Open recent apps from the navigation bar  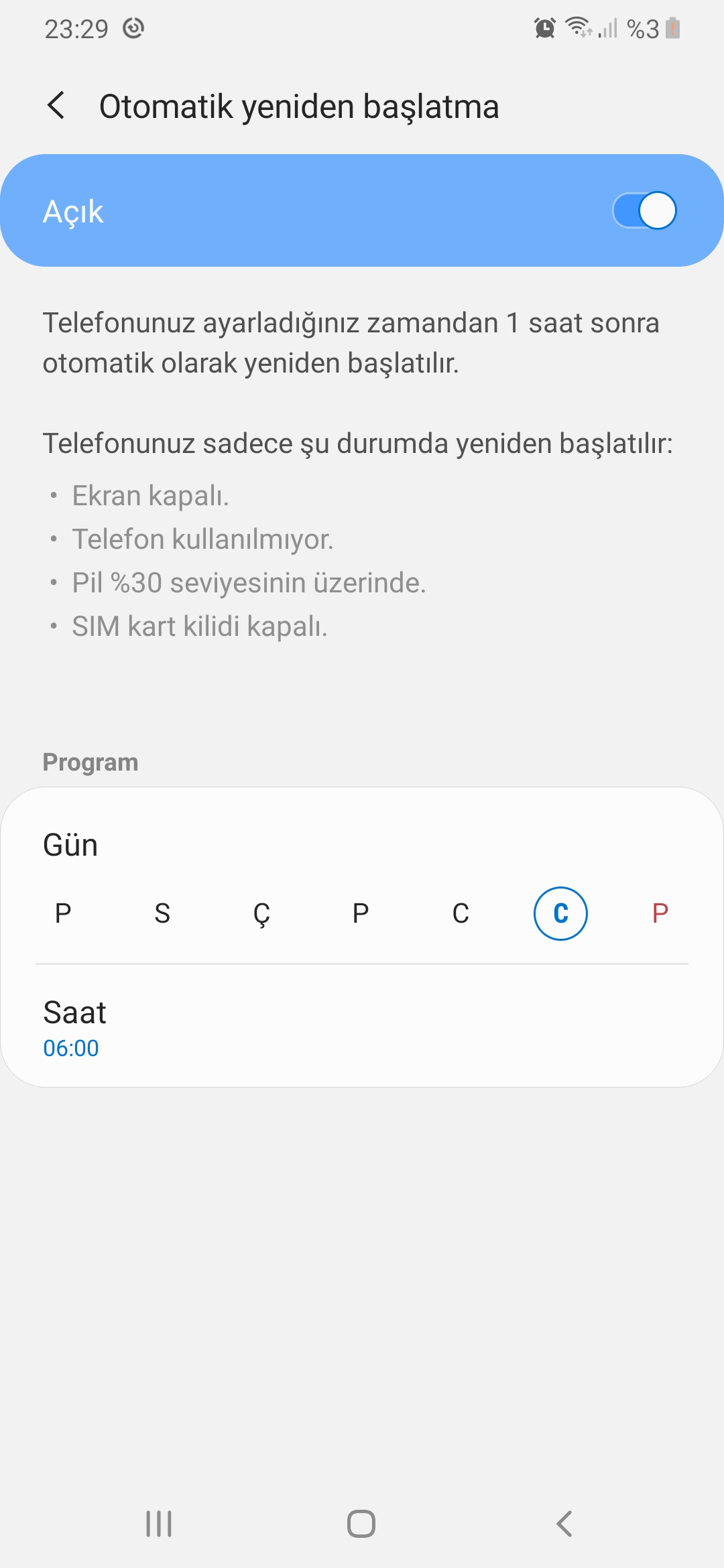click(x=159, y=1523)
